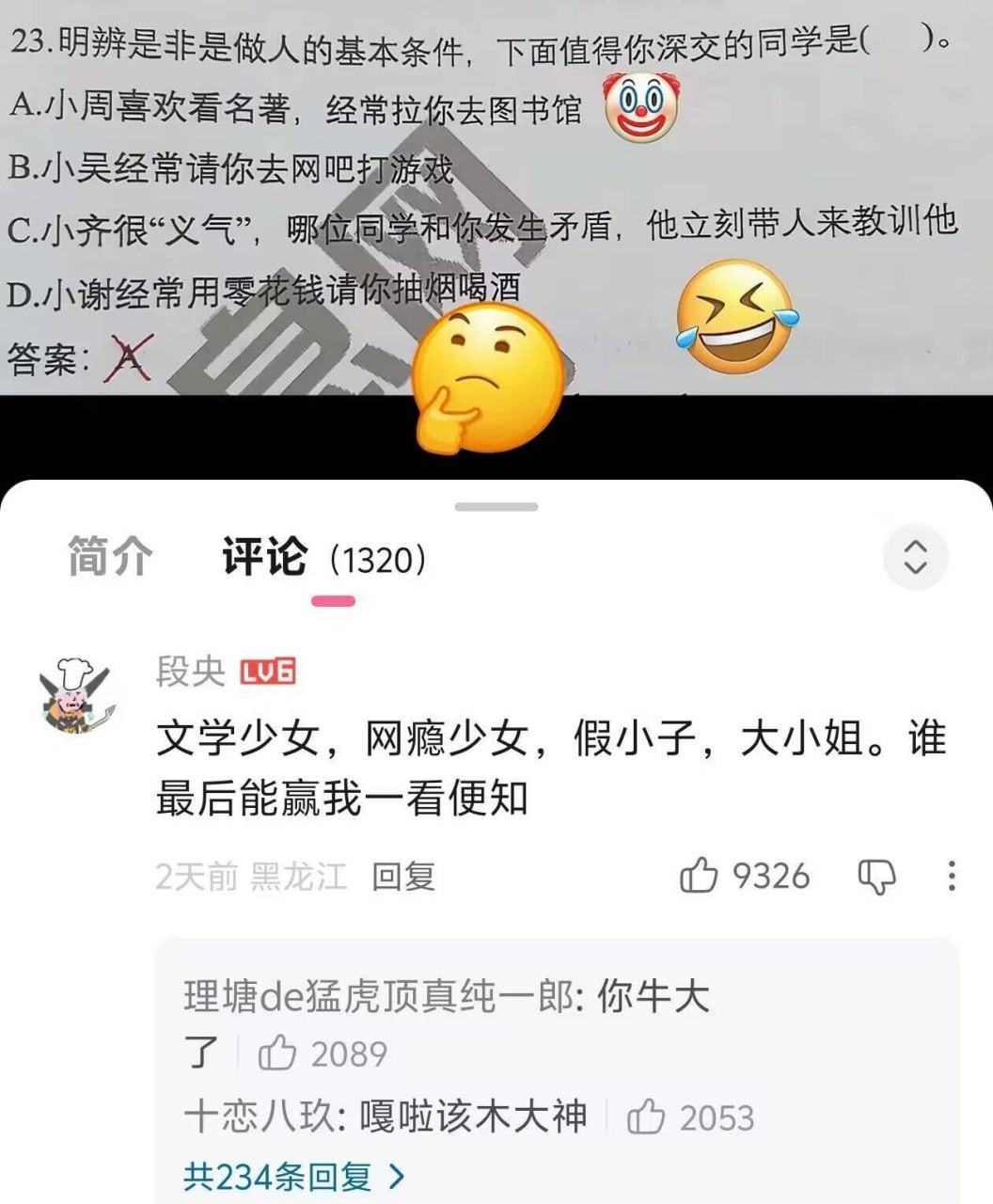Screen dimensions: 993x1204
Task: Open overflow menu on 段央's comment
Action: pyautogui.click(x=952, y=876)
